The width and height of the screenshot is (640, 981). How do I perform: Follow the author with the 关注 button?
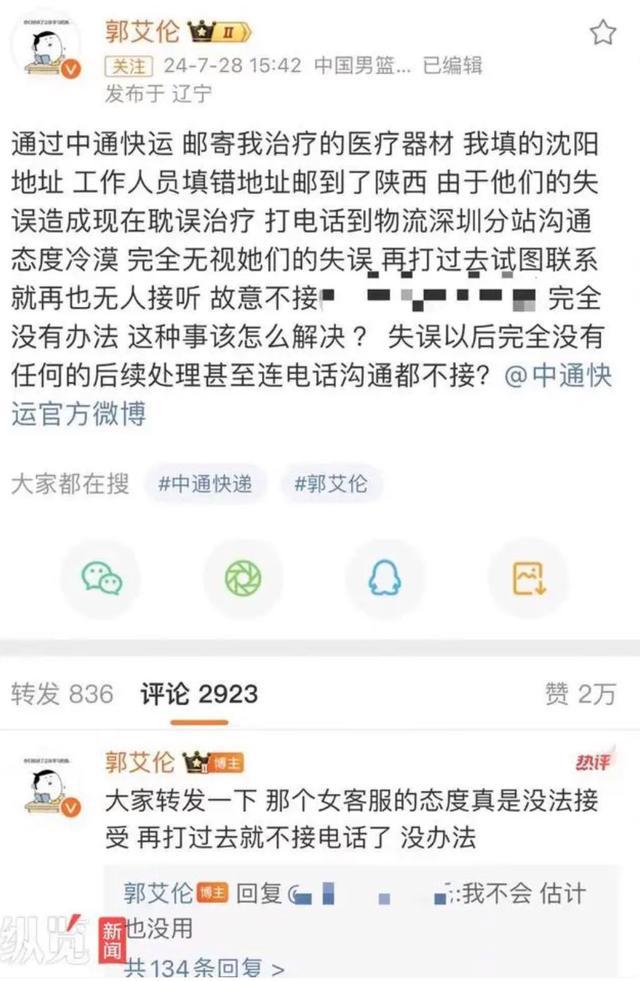coord(127,67)
